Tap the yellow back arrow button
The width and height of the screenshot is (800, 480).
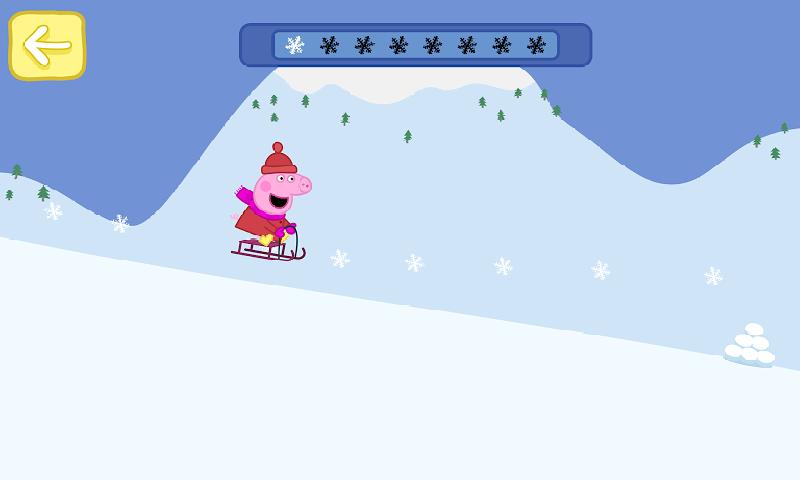[47, 45]
